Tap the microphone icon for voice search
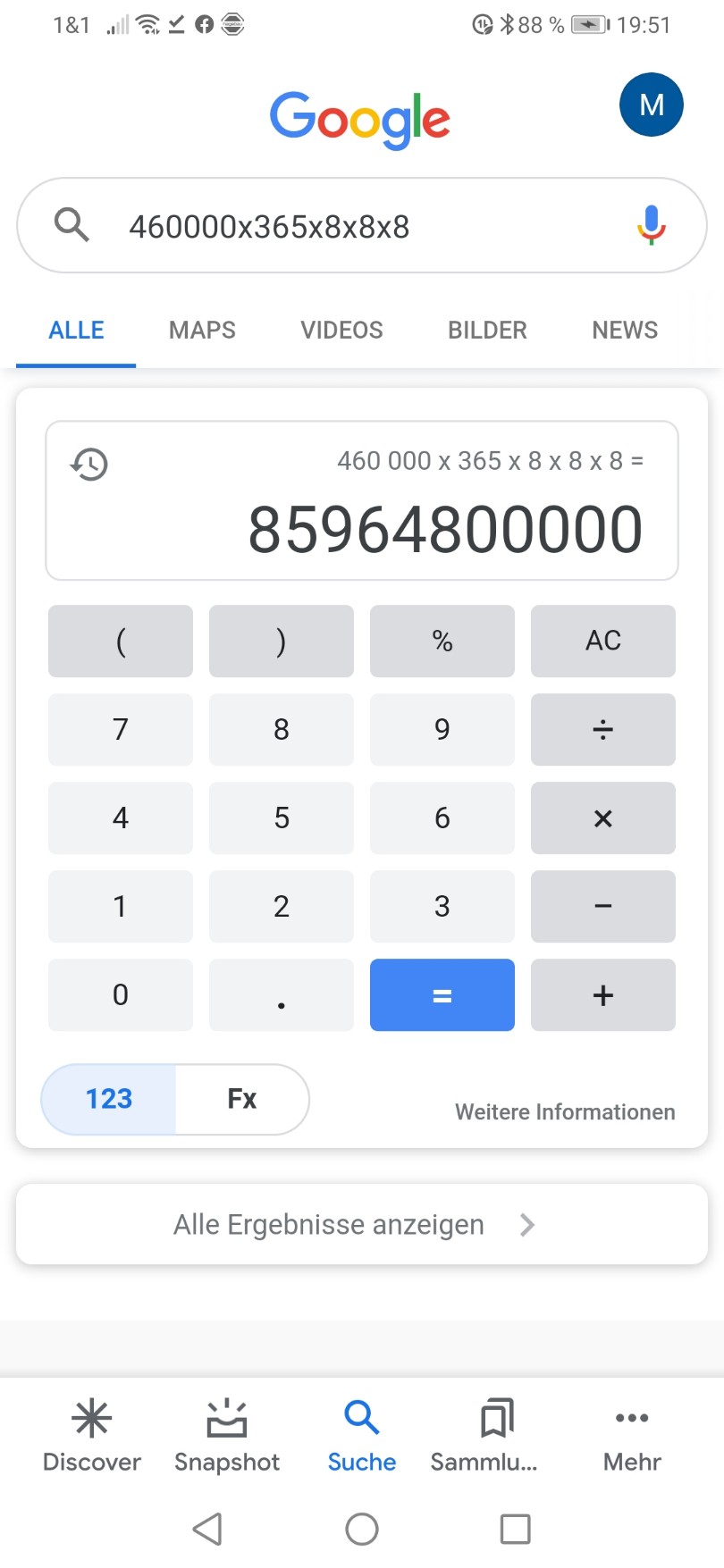This screenshot has width=724, height=1568. click(x=651, y=225)
